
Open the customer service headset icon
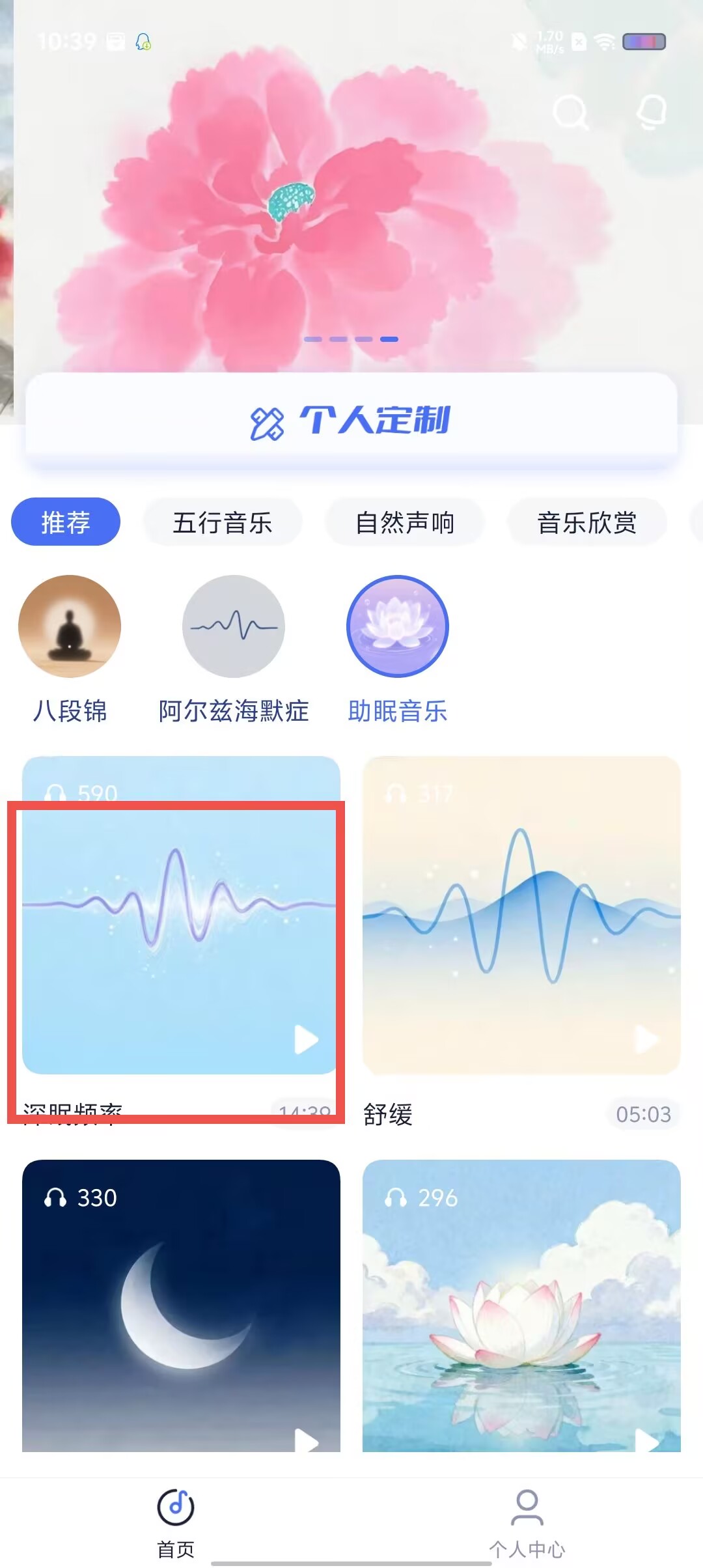click(652, 112)
